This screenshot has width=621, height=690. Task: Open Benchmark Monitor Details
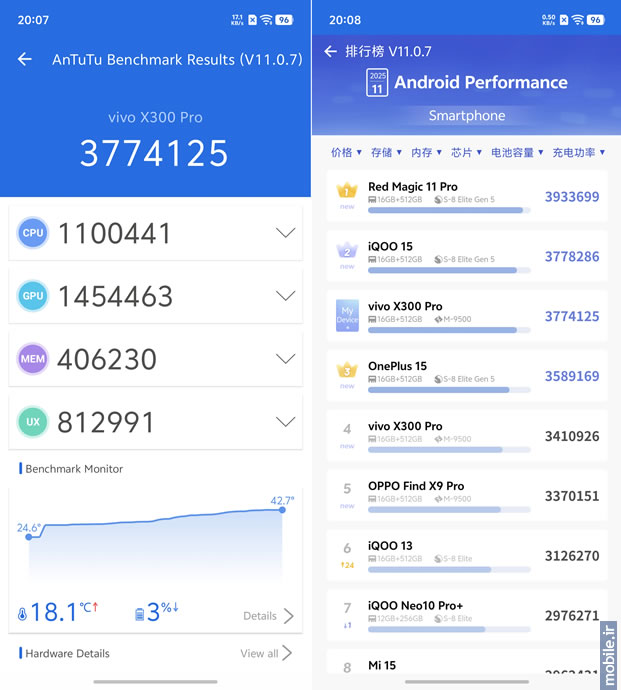point(269,616)
